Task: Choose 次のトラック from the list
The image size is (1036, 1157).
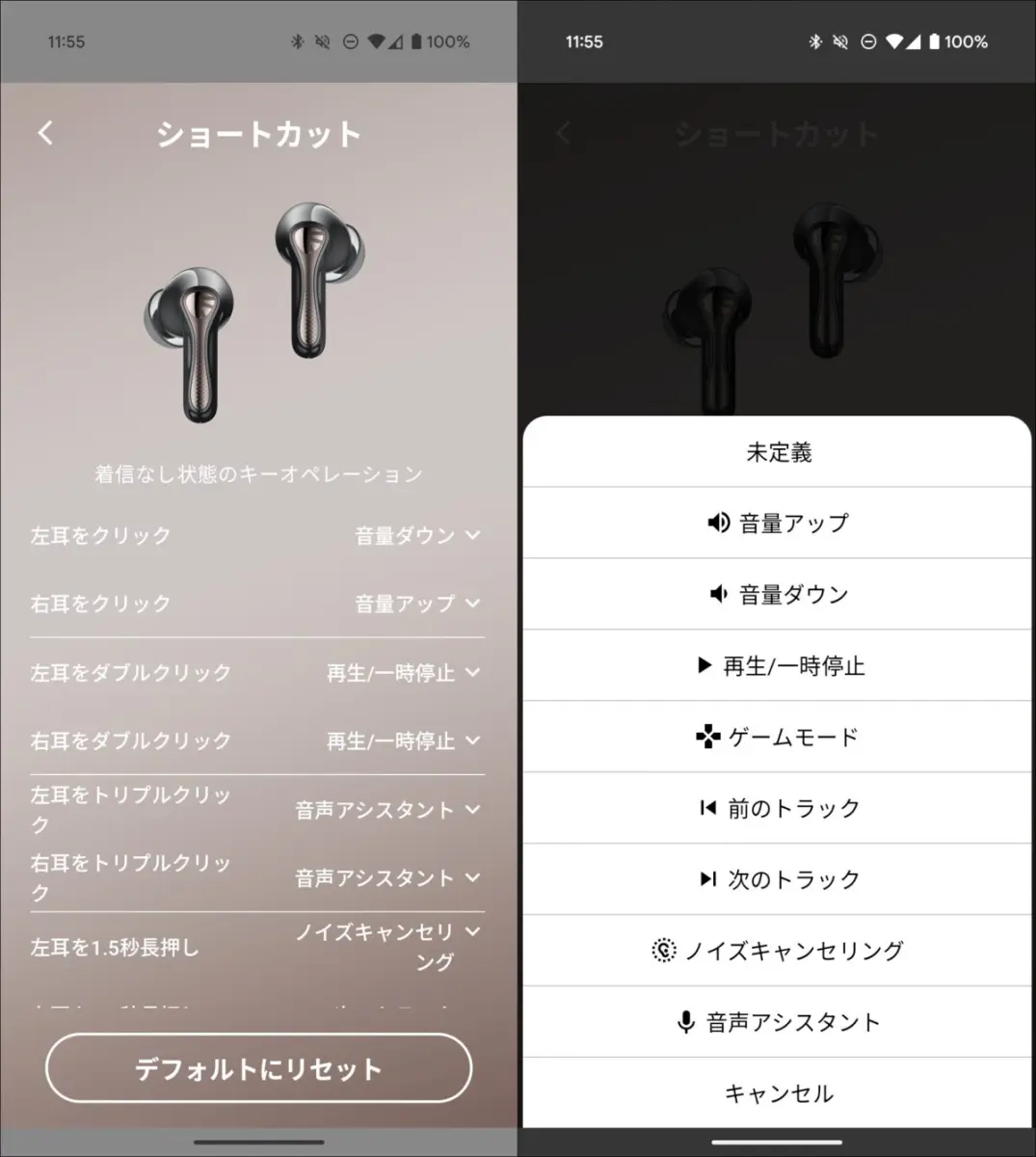Action: pyautogui.click(x=778, y=879)
